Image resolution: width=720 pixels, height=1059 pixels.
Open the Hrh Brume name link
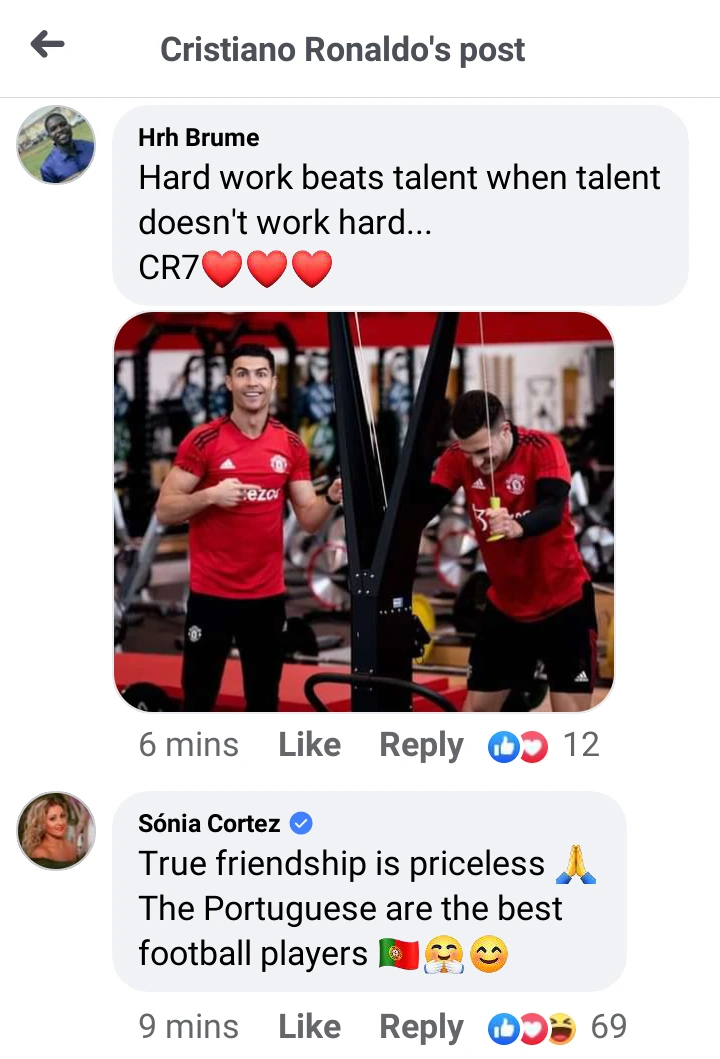[199, 138]
